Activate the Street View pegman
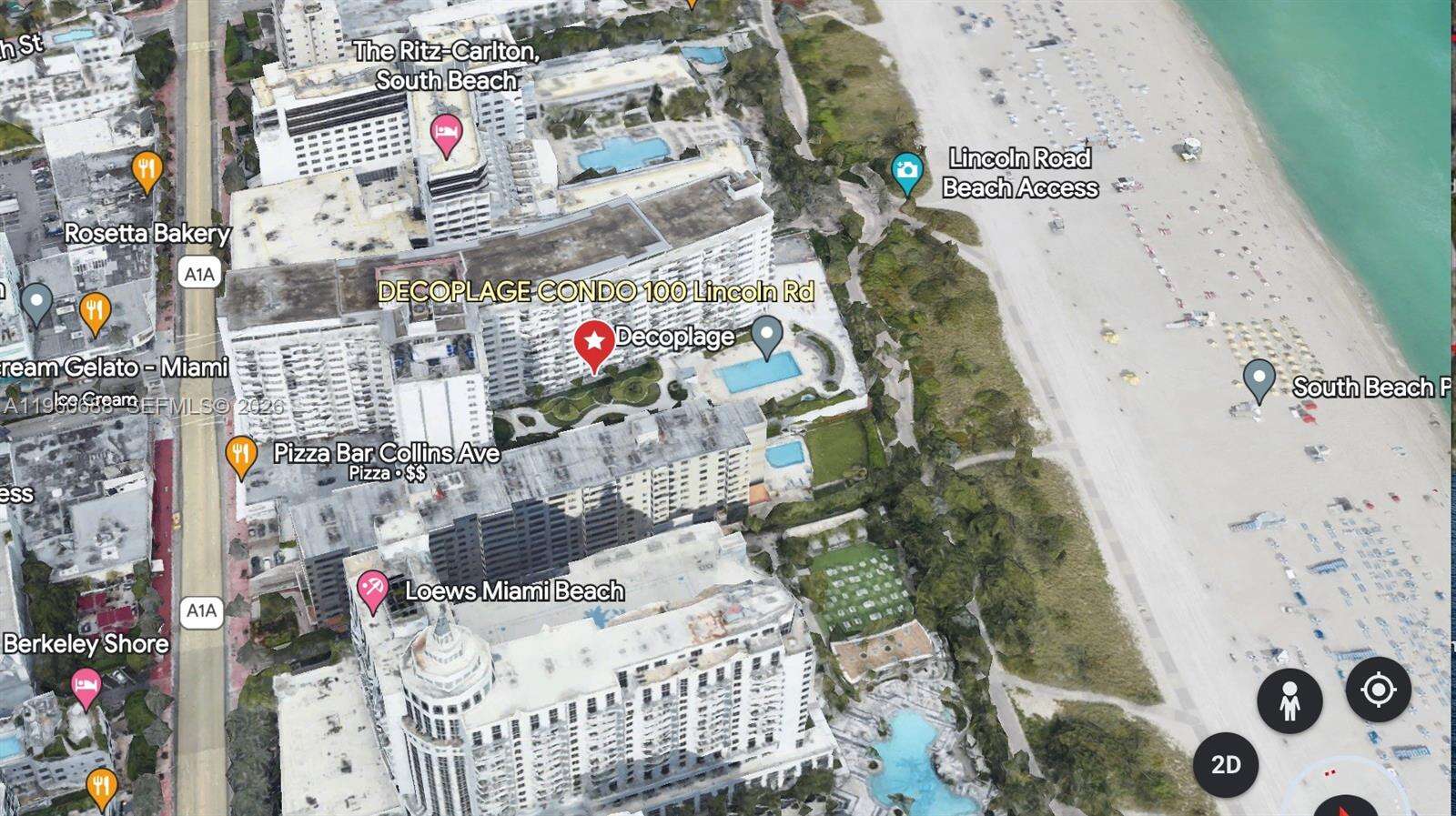Viewport: 1456px width, 816px height. point(1289,701)
